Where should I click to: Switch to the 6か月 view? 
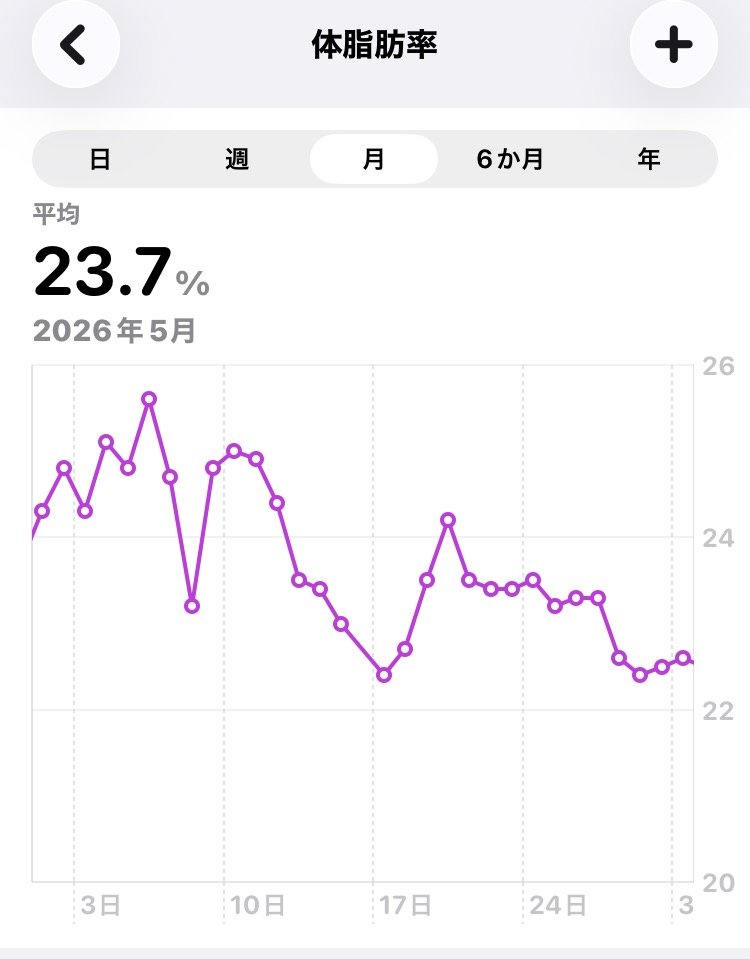511,159
